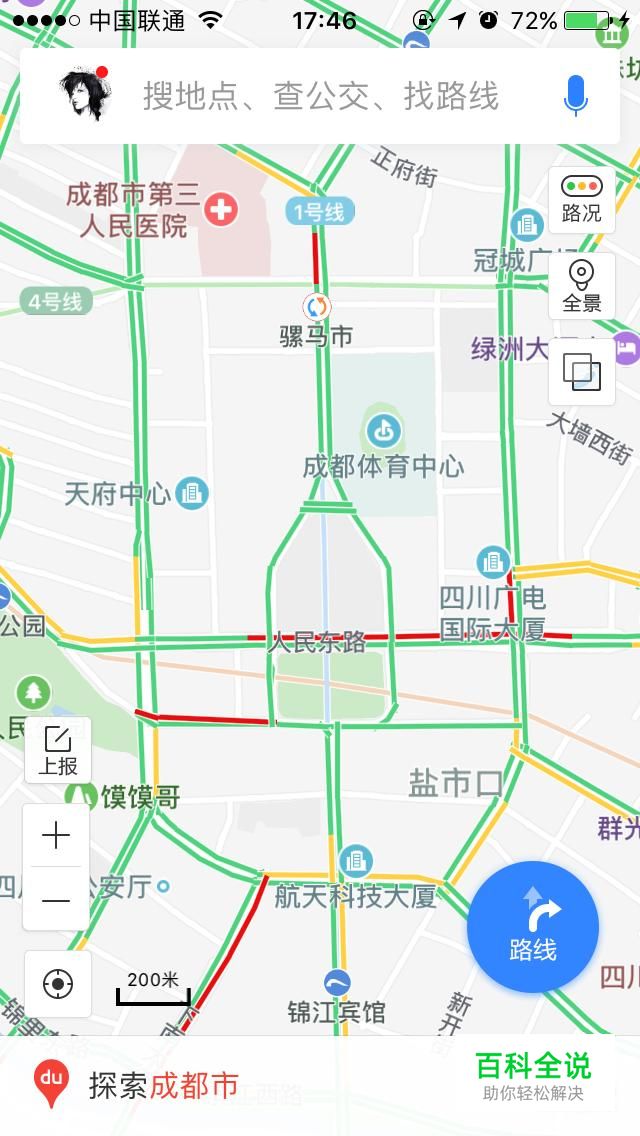640x1136 pixels.
Task: Center the map on my location
Action: (x=57, y=984)
